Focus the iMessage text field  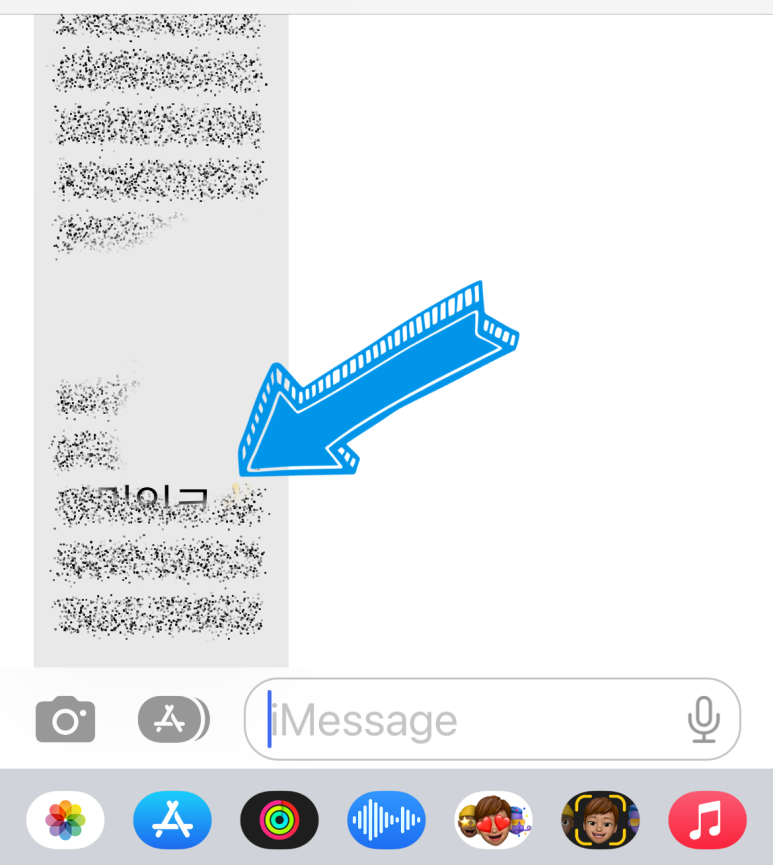470,720
